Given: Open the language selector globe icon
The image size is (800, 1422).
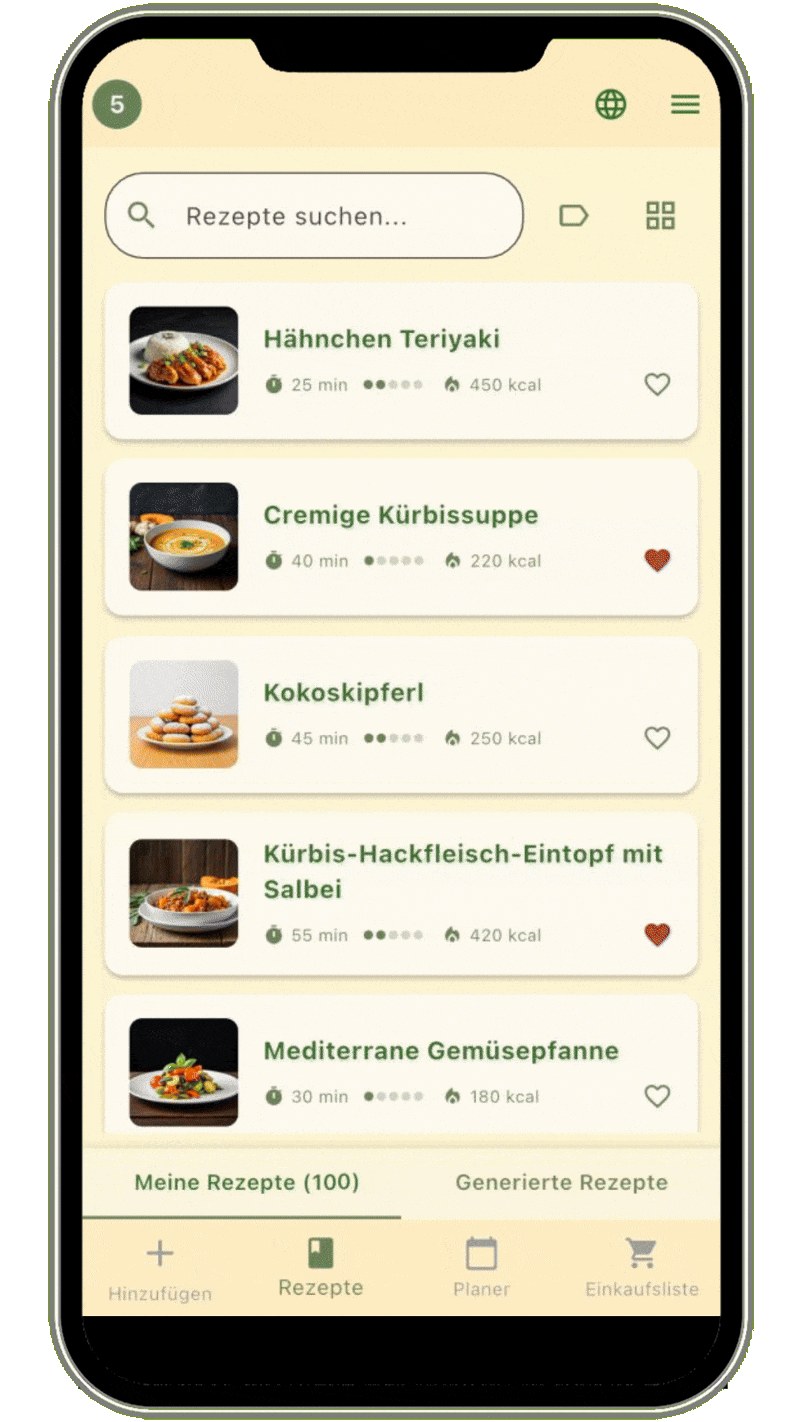Looking at the screenshot, I should point(611,104).
